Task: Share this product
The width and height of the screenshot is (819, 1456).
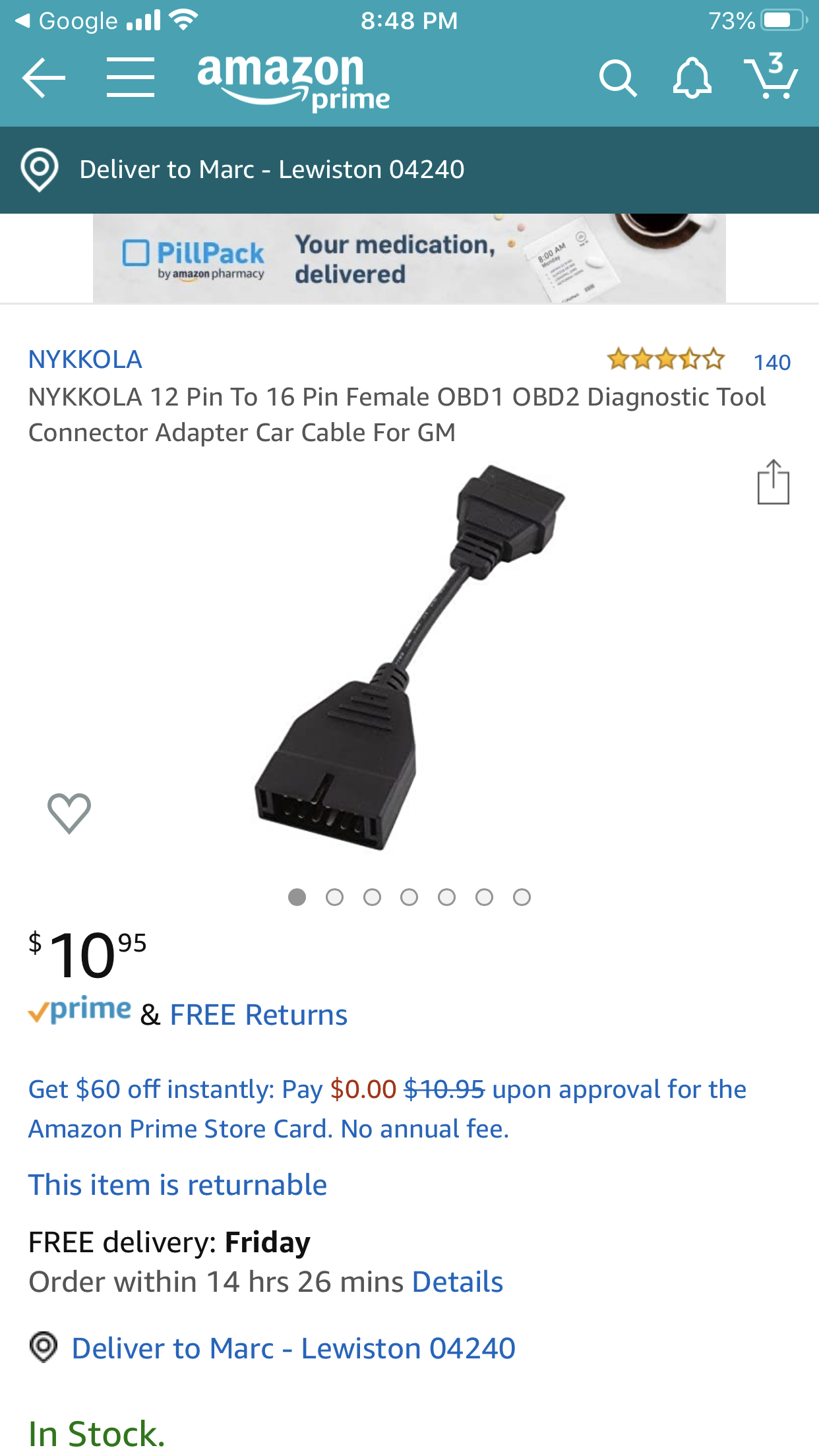Action: point(773,483)
